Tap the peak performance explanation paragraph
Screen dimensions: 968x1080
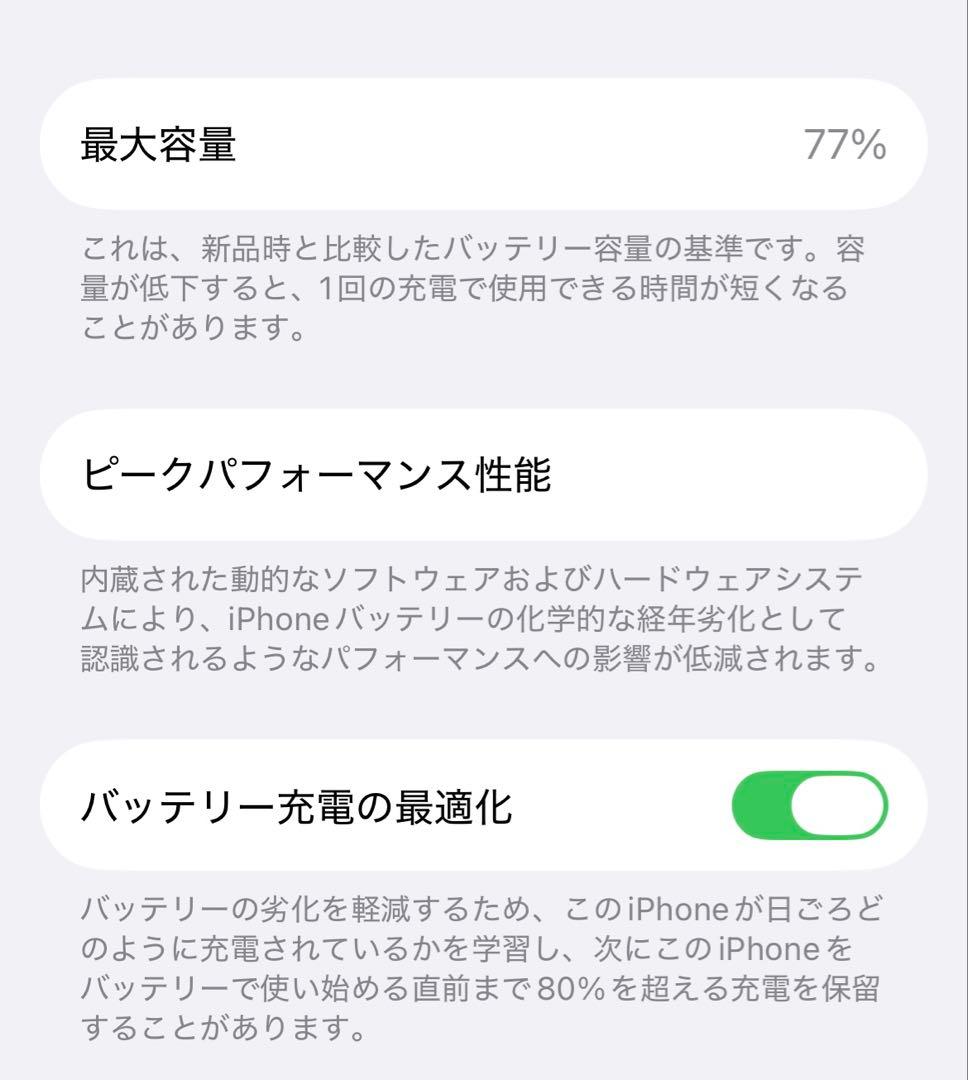(480, 616)
